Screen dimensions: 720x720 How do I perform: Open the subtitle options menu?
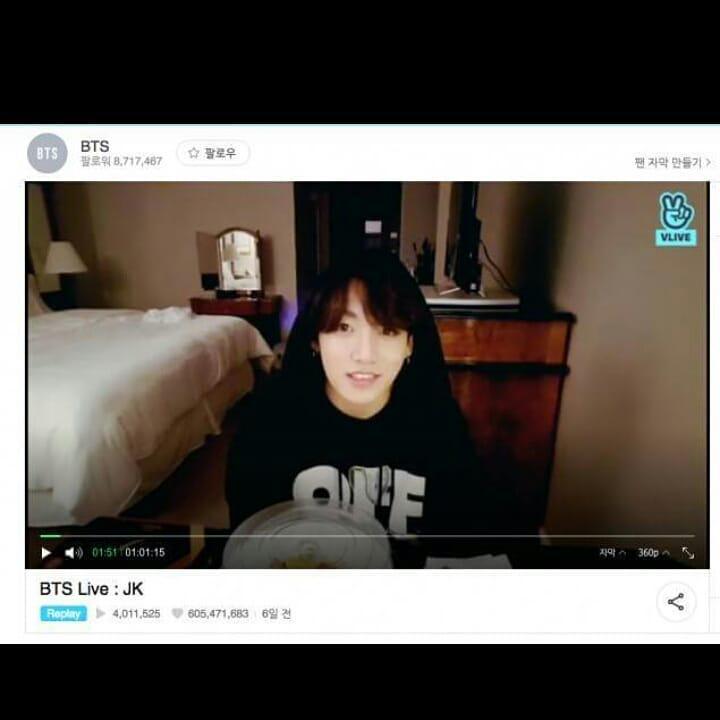612,552
